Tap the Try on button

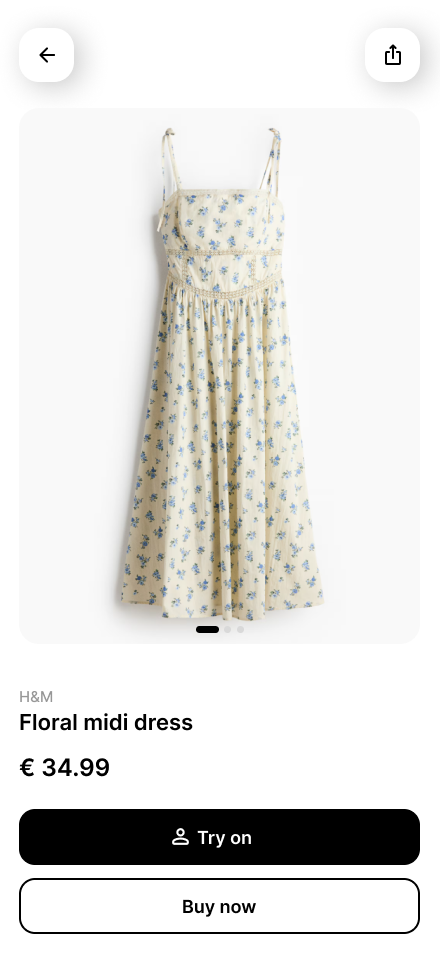219,837
